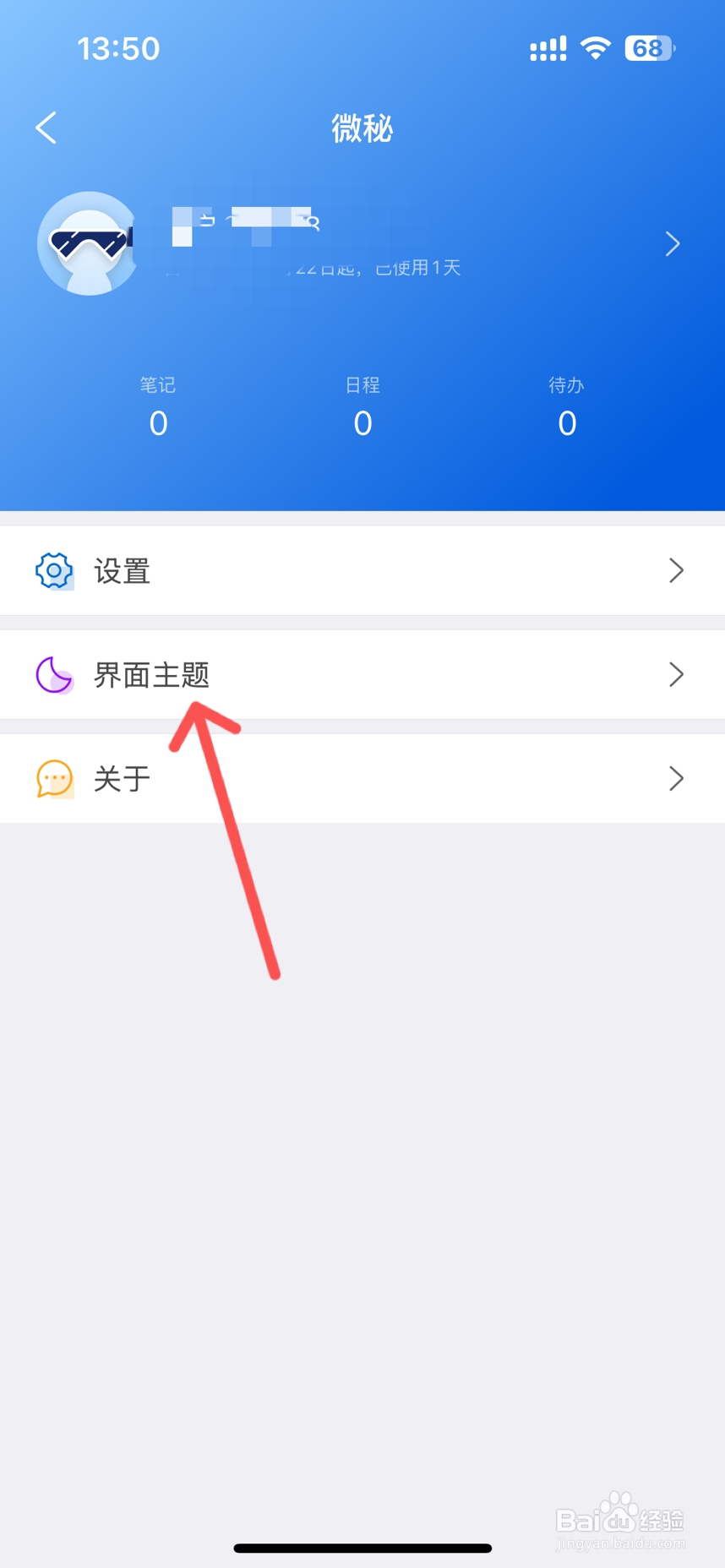The width and height of the screenshot is (725, 1568).
Task: Expand the profile detail chevron next to username
Action: (x=673, y=243)
